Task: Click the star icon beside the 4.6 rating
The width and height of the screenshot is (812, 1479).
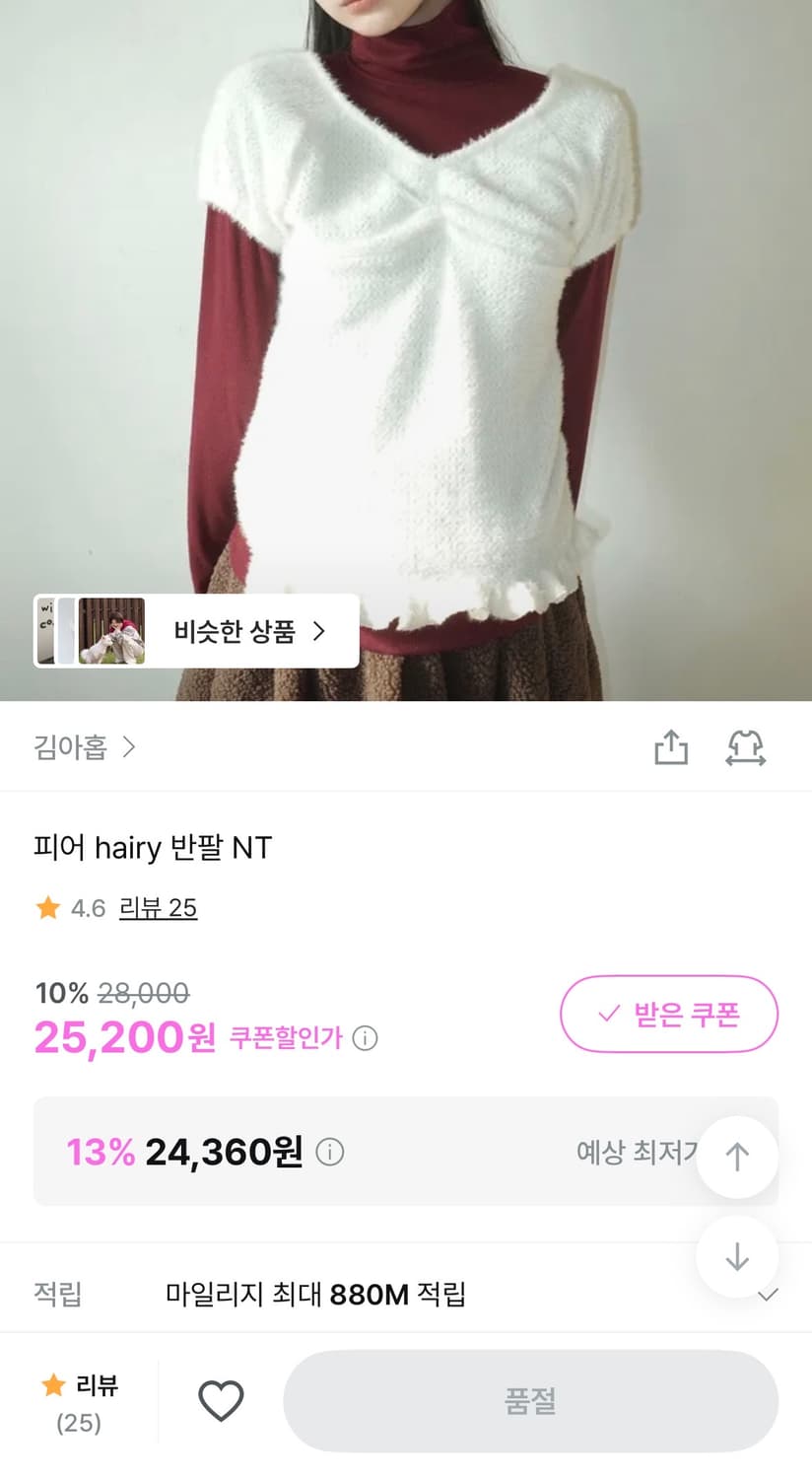Action: pyautogui.click(x=46, y=908)
